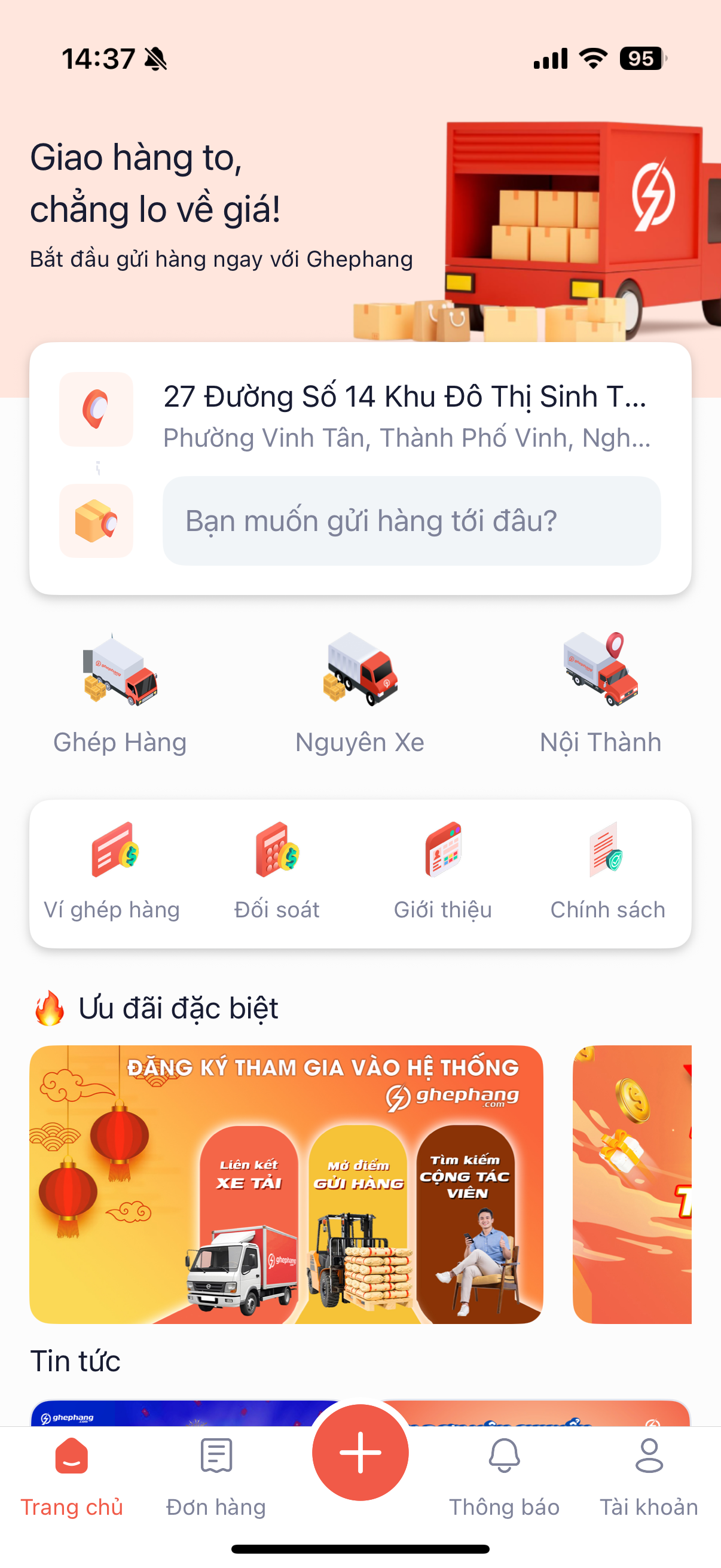The image size is (721, 1568).
Task: Select the Ghép Hàng service
Action: click(x=120, y=694)
